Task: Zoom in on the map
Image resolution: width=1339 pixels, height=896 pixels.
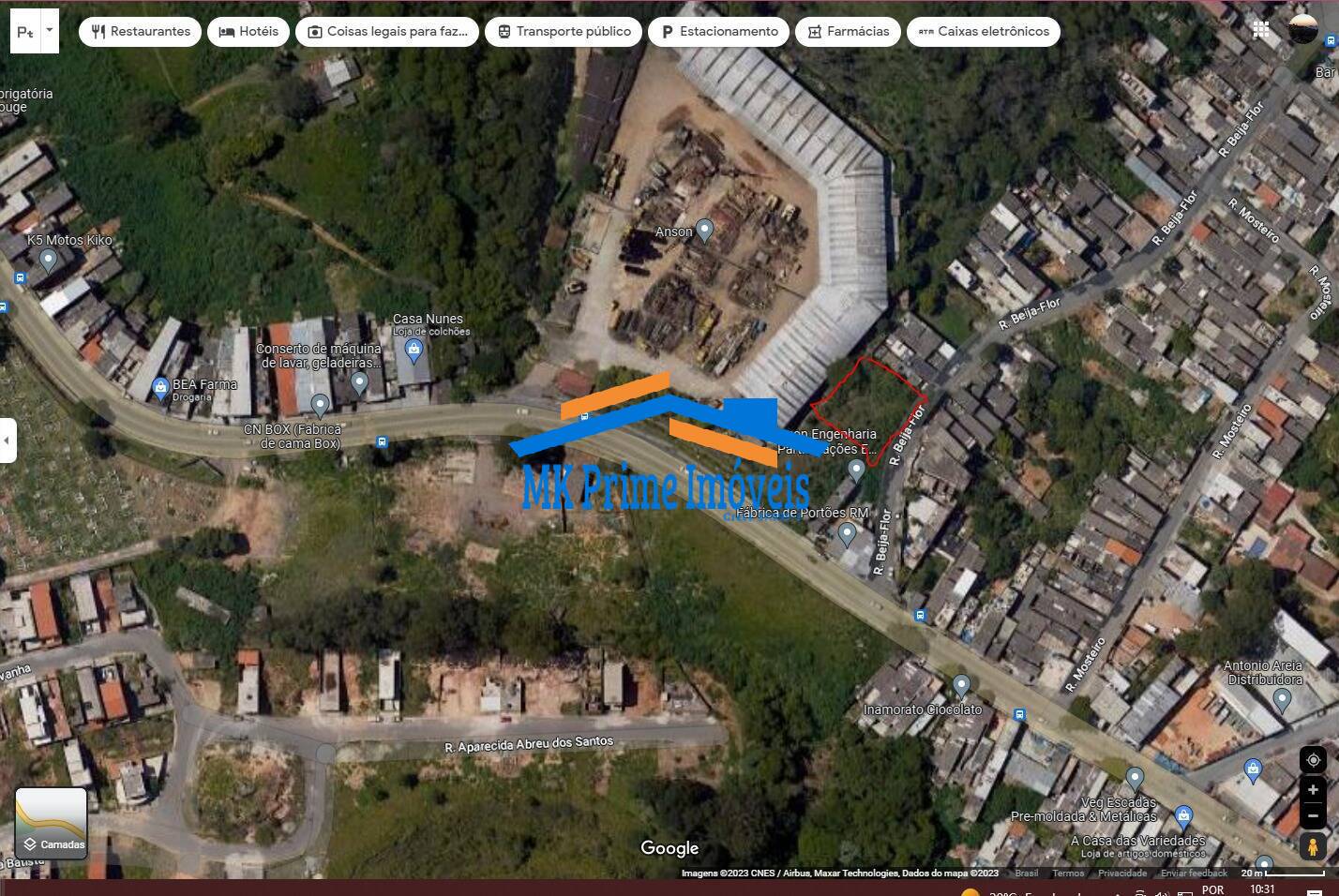Action: 1313,790
